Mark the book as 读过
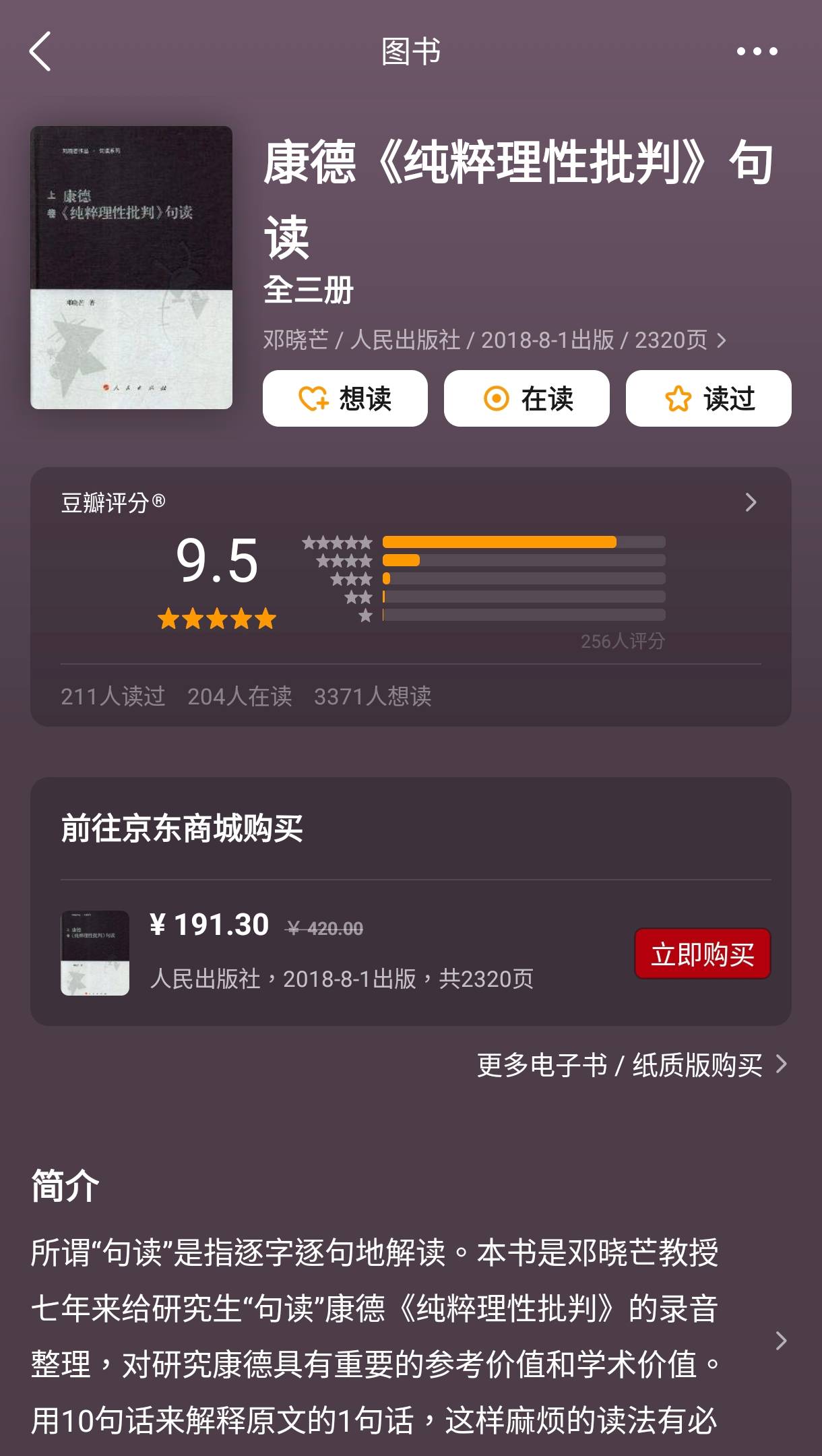 point(708,398)
